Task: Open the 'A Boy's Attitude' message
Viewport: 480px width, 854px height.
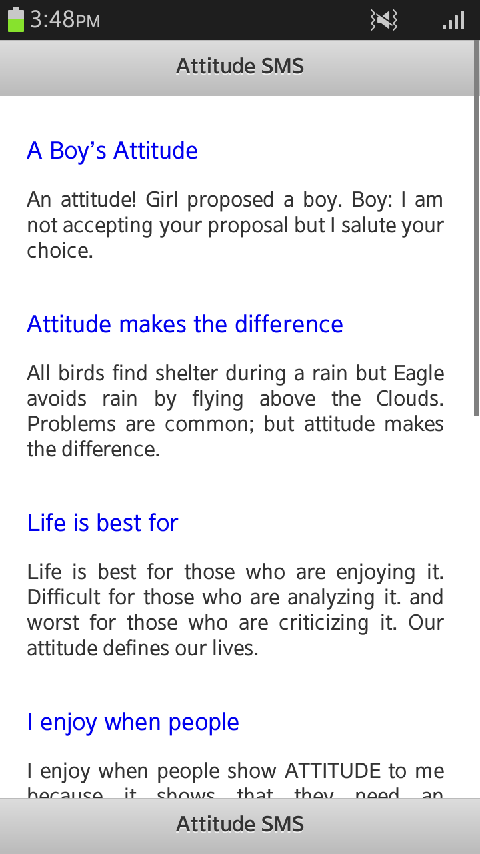Action: tap(112, 151)
